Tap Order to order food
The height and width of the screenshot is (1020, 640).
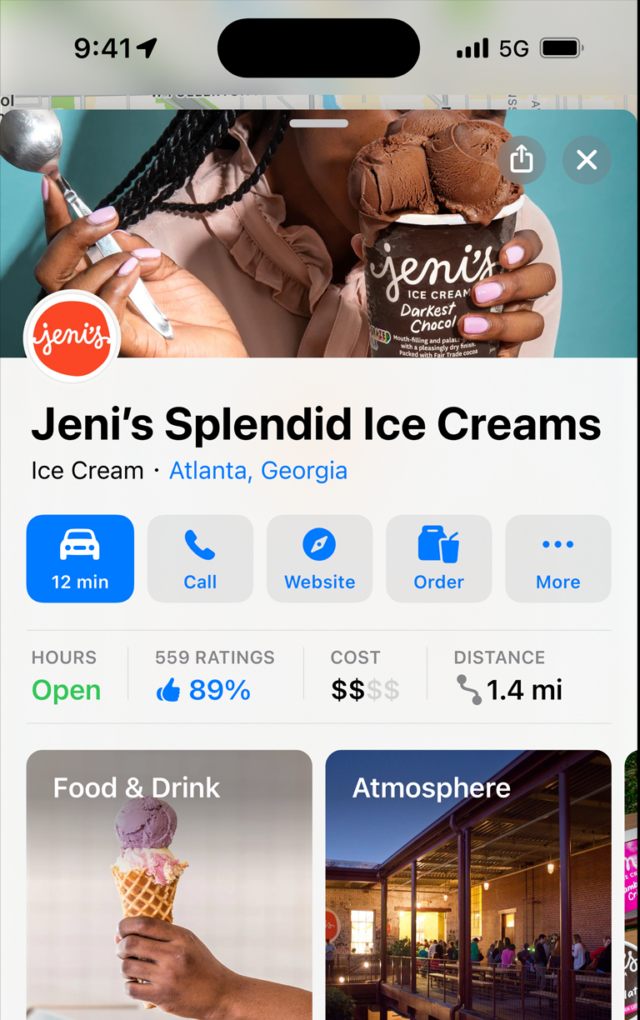click(438, 559)
